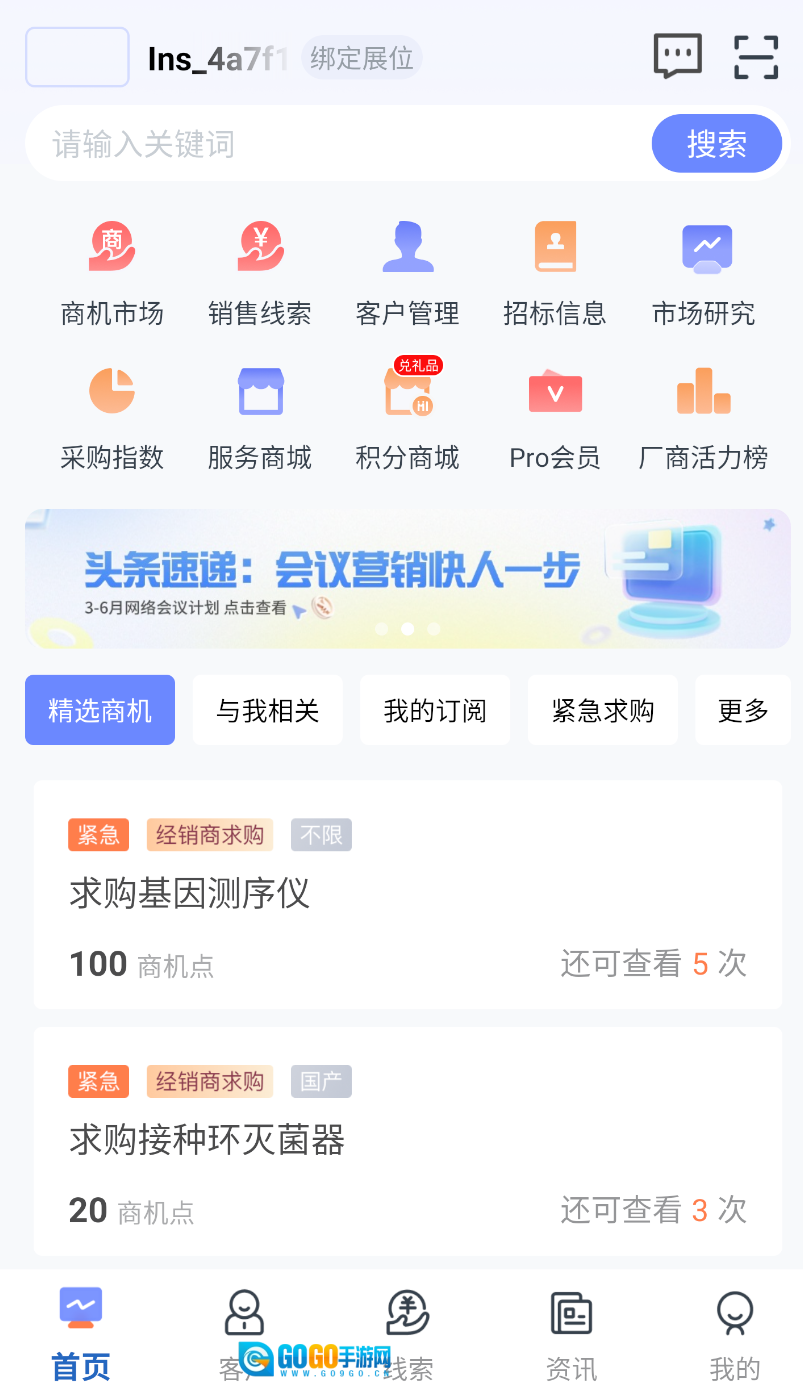
Task: Go to the 我的 bottom tab
Action: coord(735,1333)
